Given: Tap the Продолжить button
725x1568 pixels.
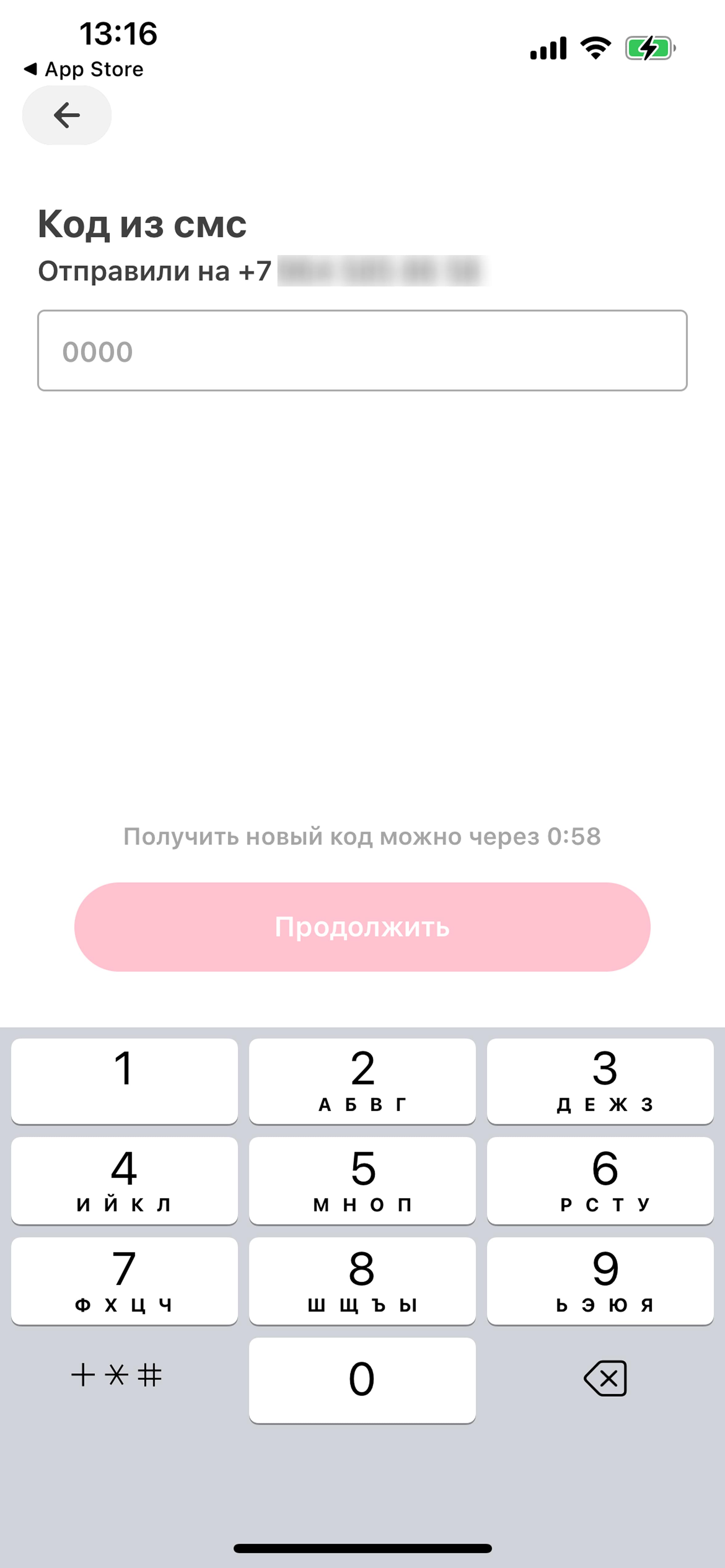Looking at the screenshot, I should click(x=362, y=926).
